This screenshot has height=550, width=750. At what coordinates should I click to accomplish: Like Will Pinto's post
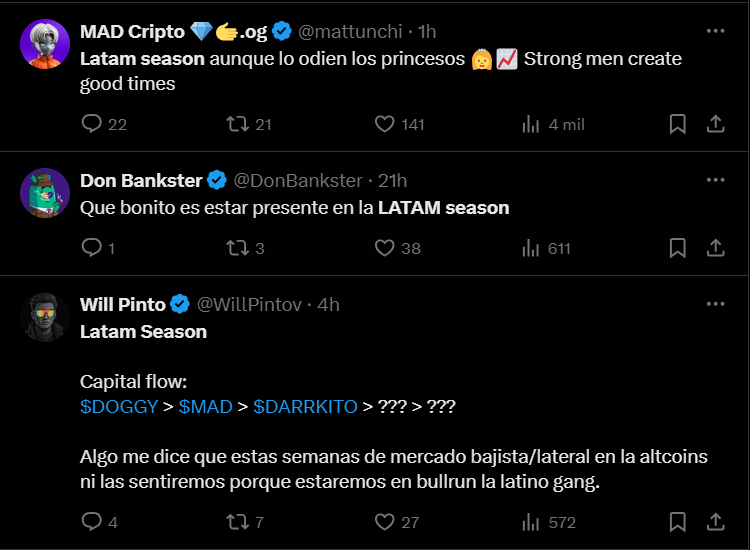coord(385,521)
